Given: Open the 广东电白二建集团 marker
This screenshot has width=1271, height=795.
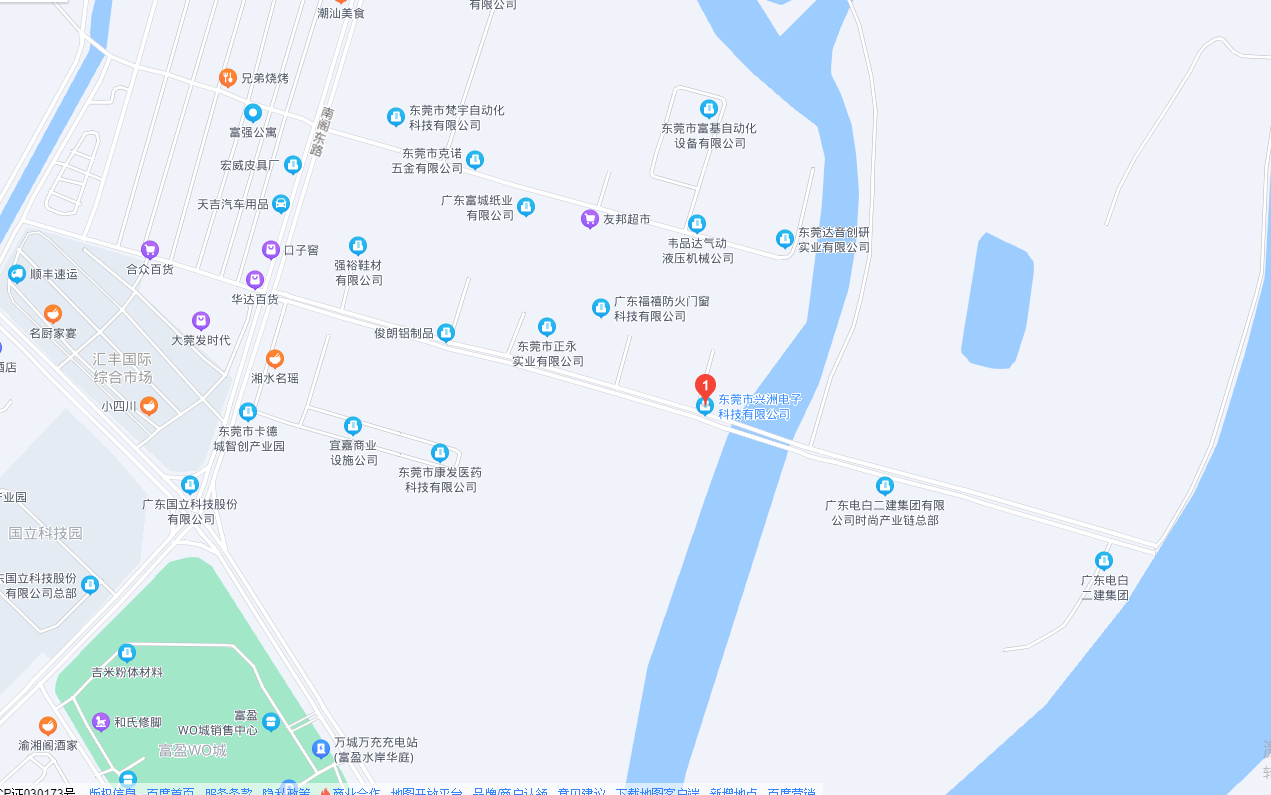Looking at the screenshot, I should click(1104, 561).
